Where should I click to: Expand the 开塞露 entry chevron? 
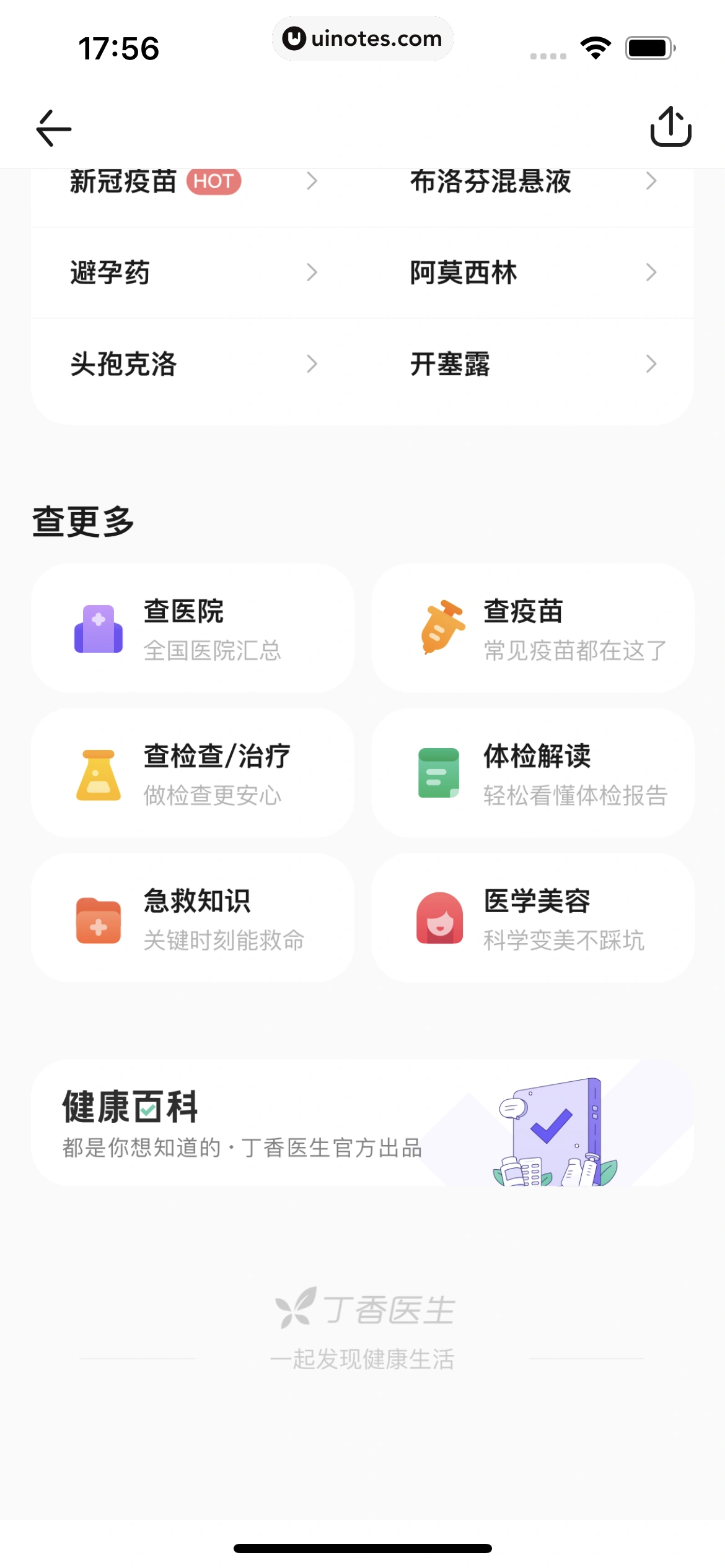[x=651, y=364]
